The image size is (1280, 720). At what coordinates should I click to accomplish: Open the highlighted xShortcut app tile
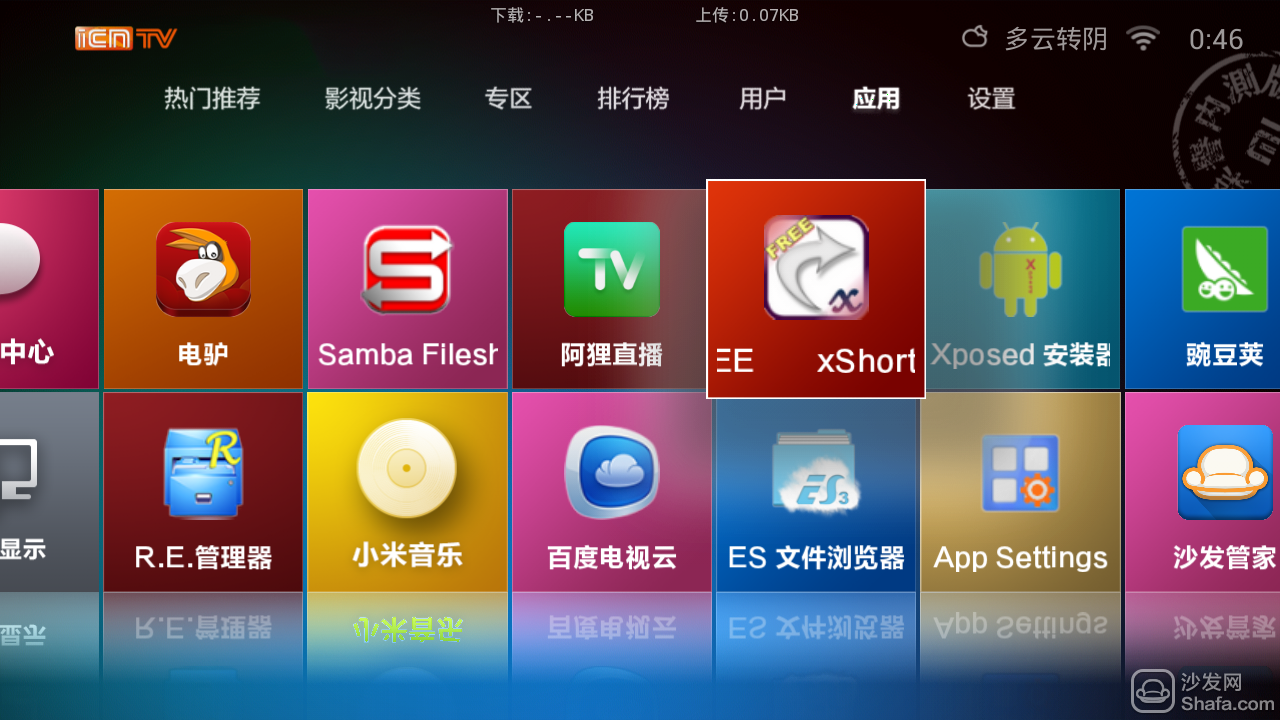[815, 288]
